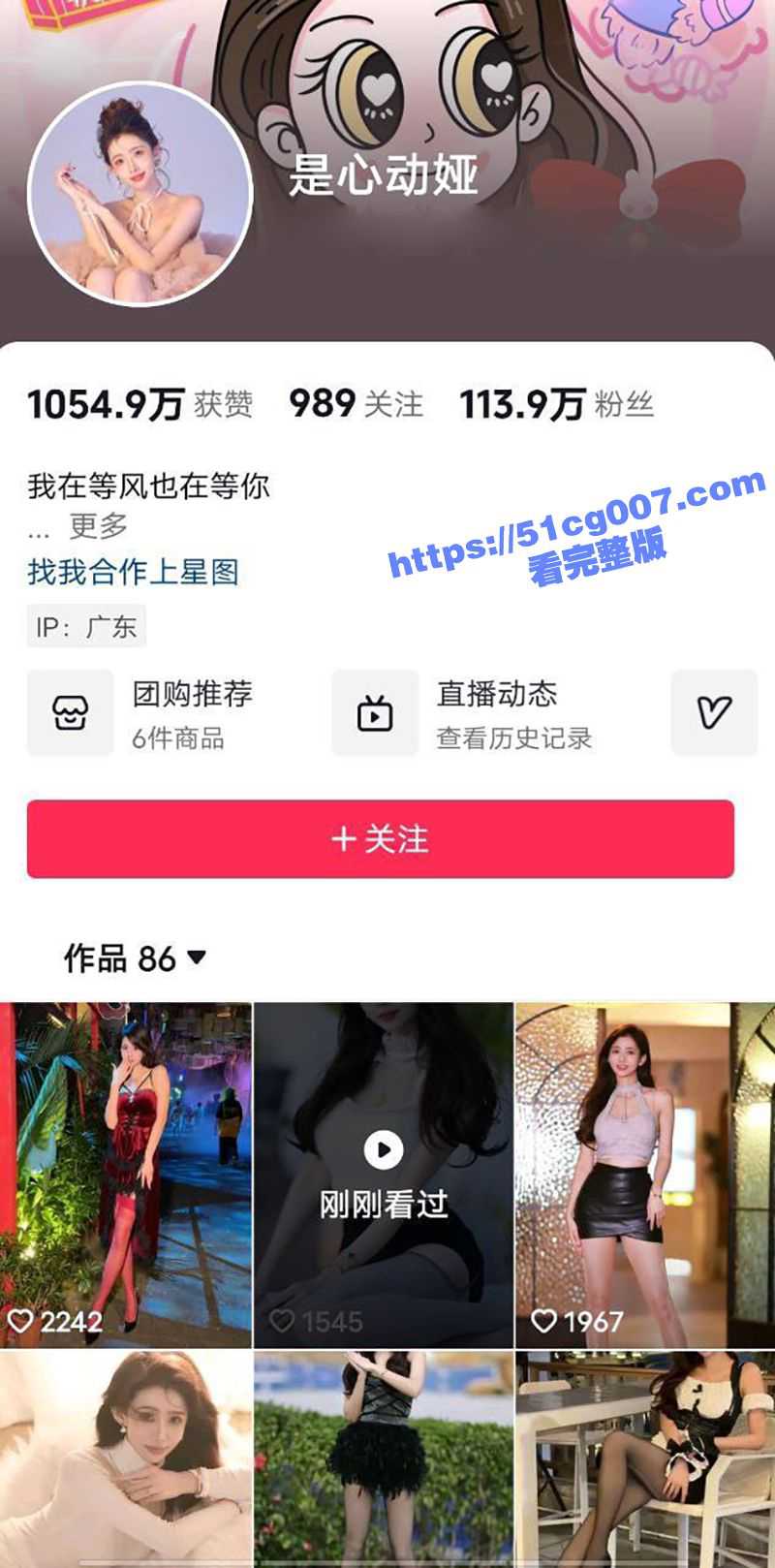View 直播动态 live history
The image size is (775, 1568).
pos(465,713)
